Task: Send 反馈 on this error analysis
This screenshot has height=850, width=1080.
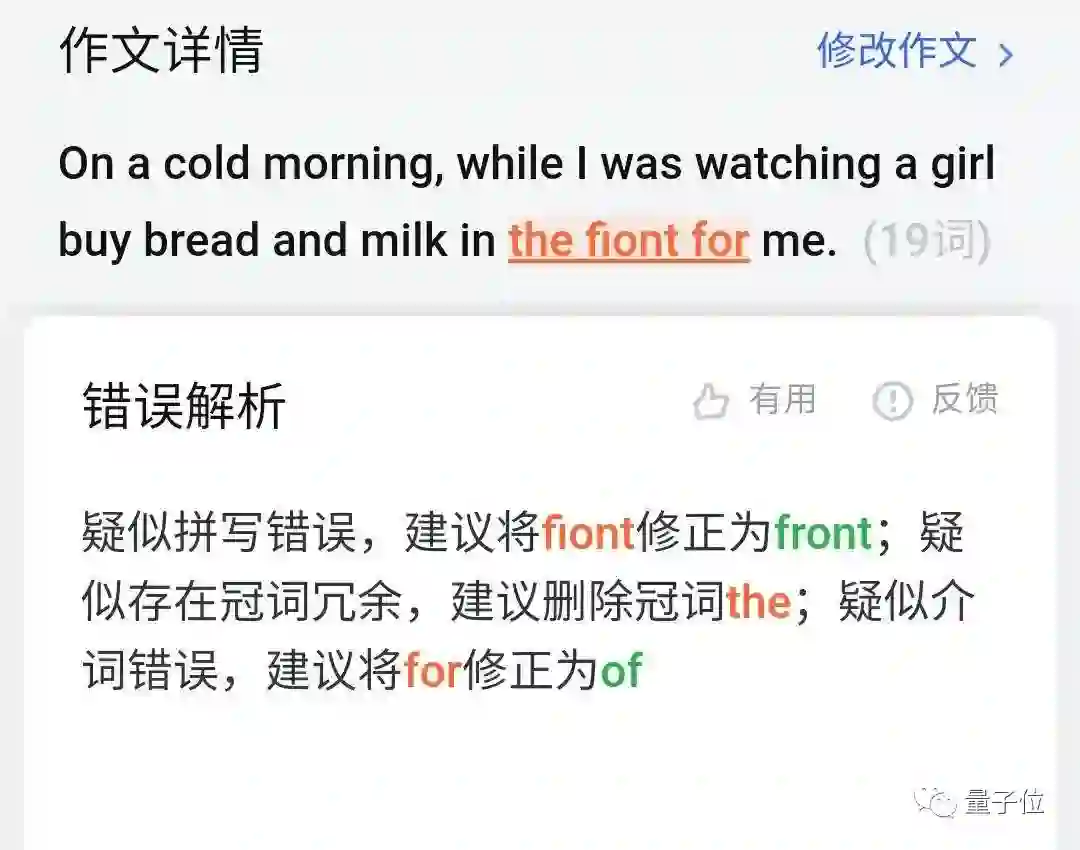Action: 935,400
